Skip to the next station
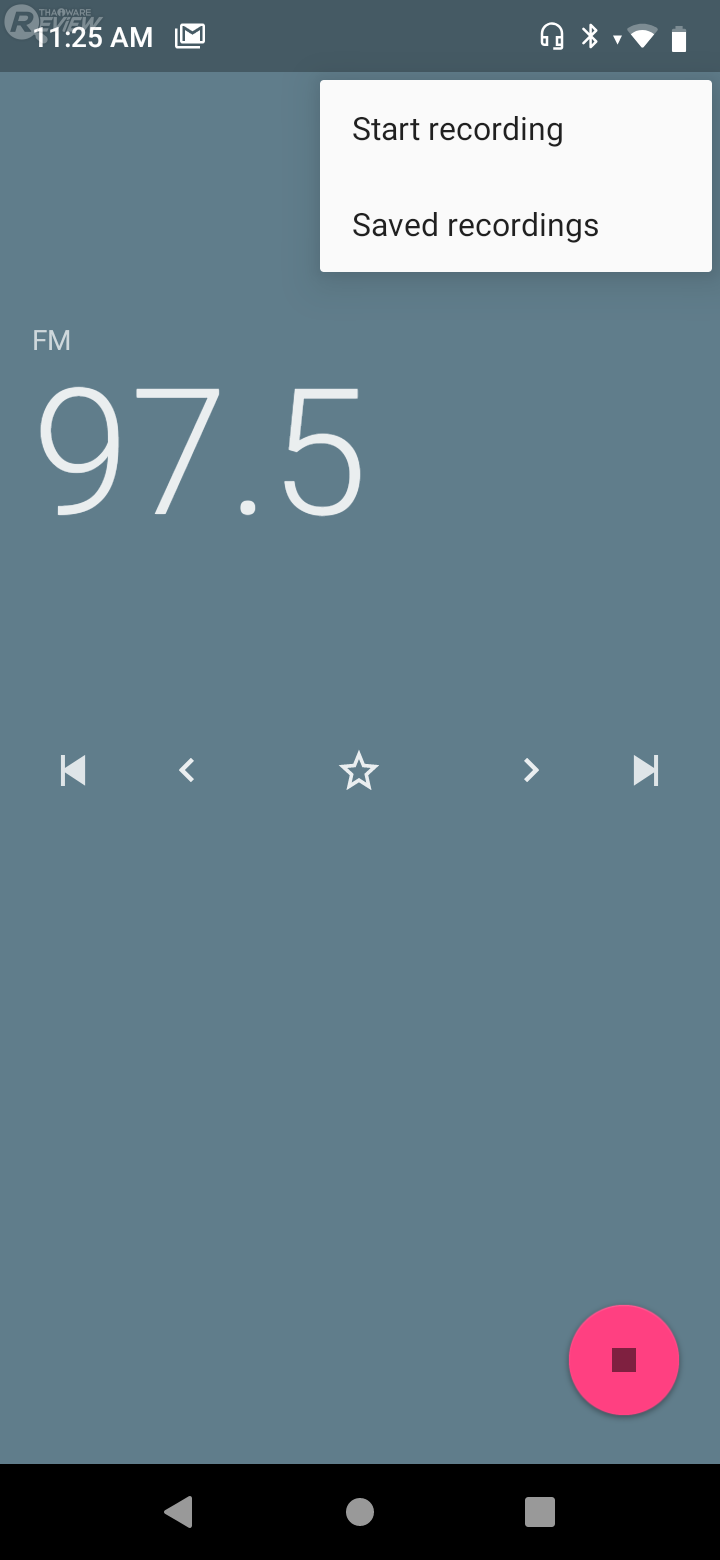This screenshot has height=1560, width=720. (x=646, y=771)
